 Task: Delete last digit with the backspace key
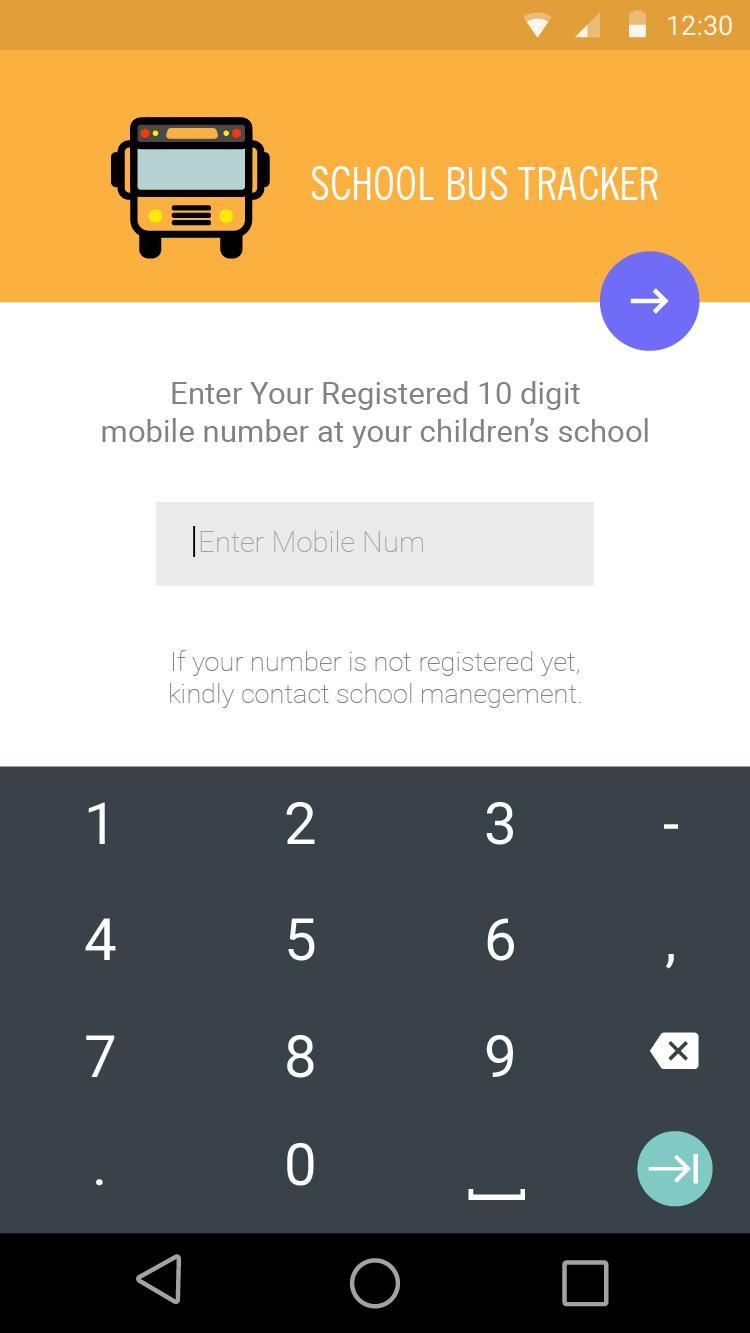coord(675,1052)
